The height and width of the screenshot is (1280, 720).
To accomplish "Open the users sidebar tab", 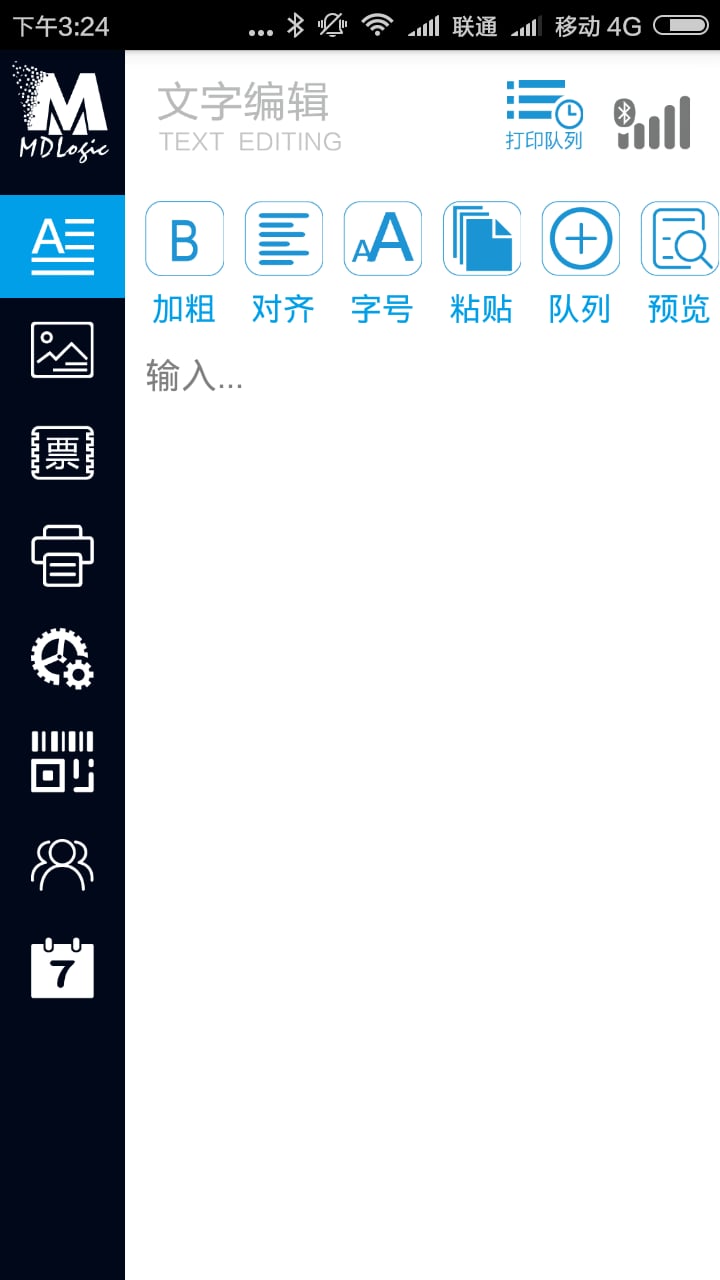I will (x=62, y=864).
